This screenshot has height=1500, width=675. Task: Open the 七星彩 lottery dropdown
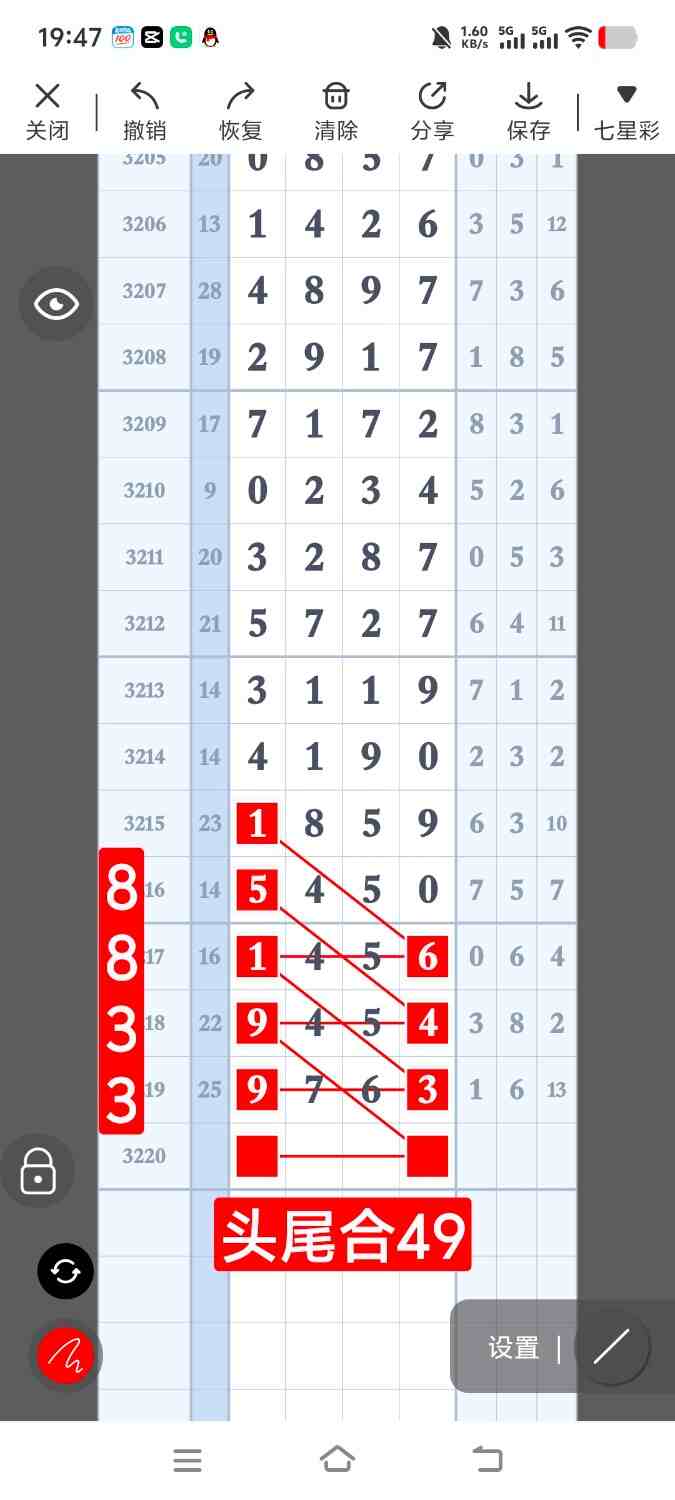[x=627, y=111]
